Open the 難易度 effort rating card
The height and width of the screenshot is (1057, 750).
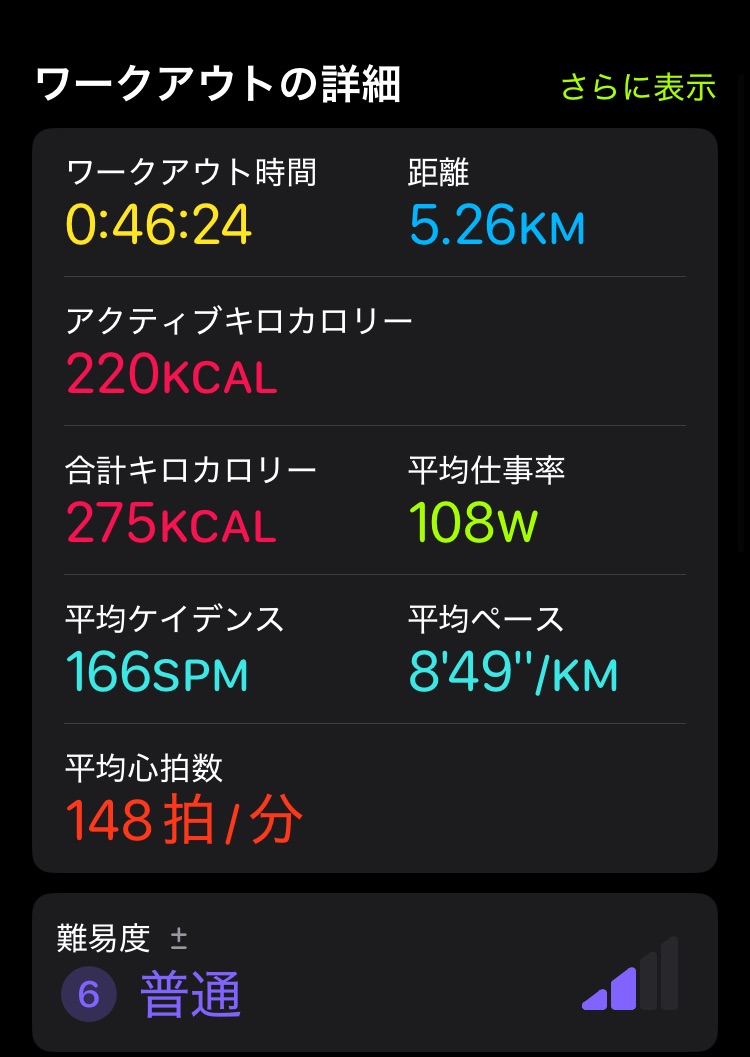[374, 970]
